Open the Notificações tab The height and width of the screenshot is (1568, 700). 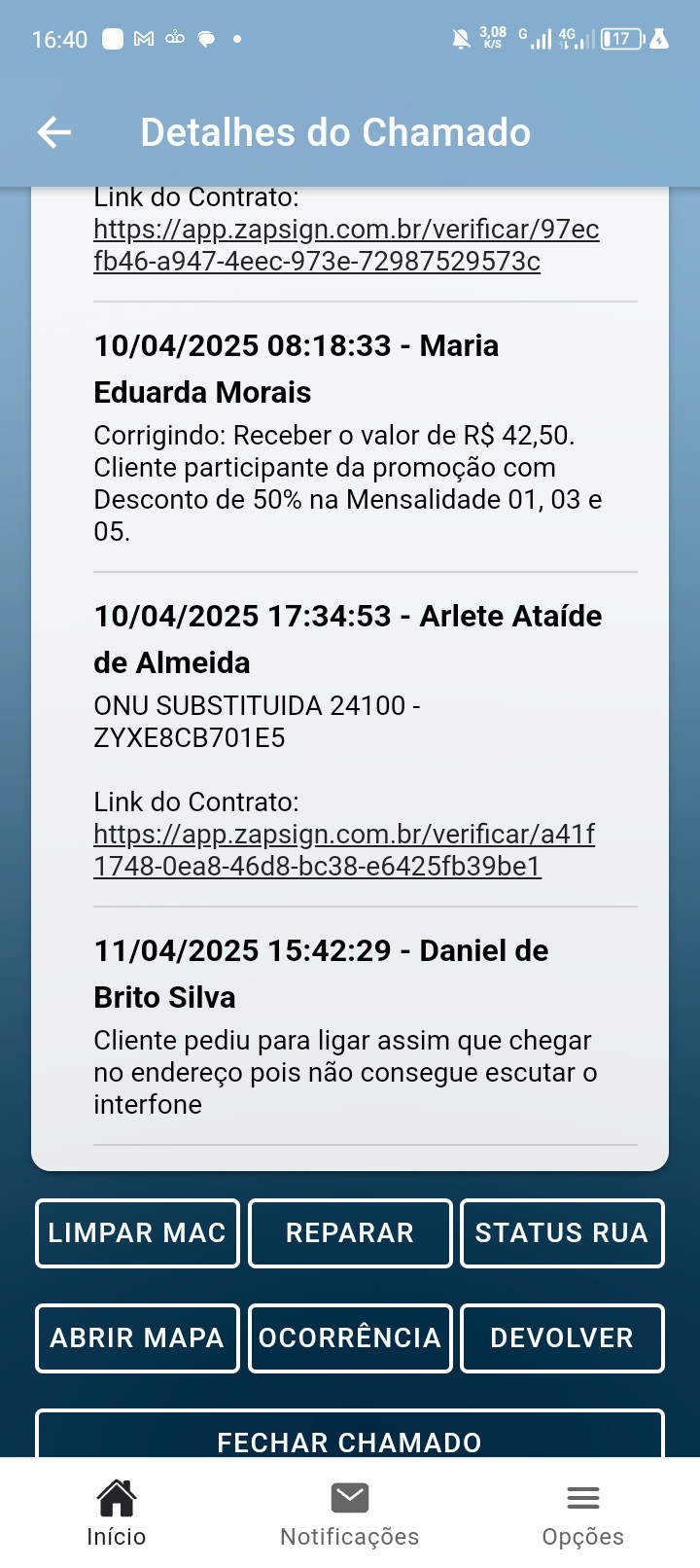point(350,1514)
